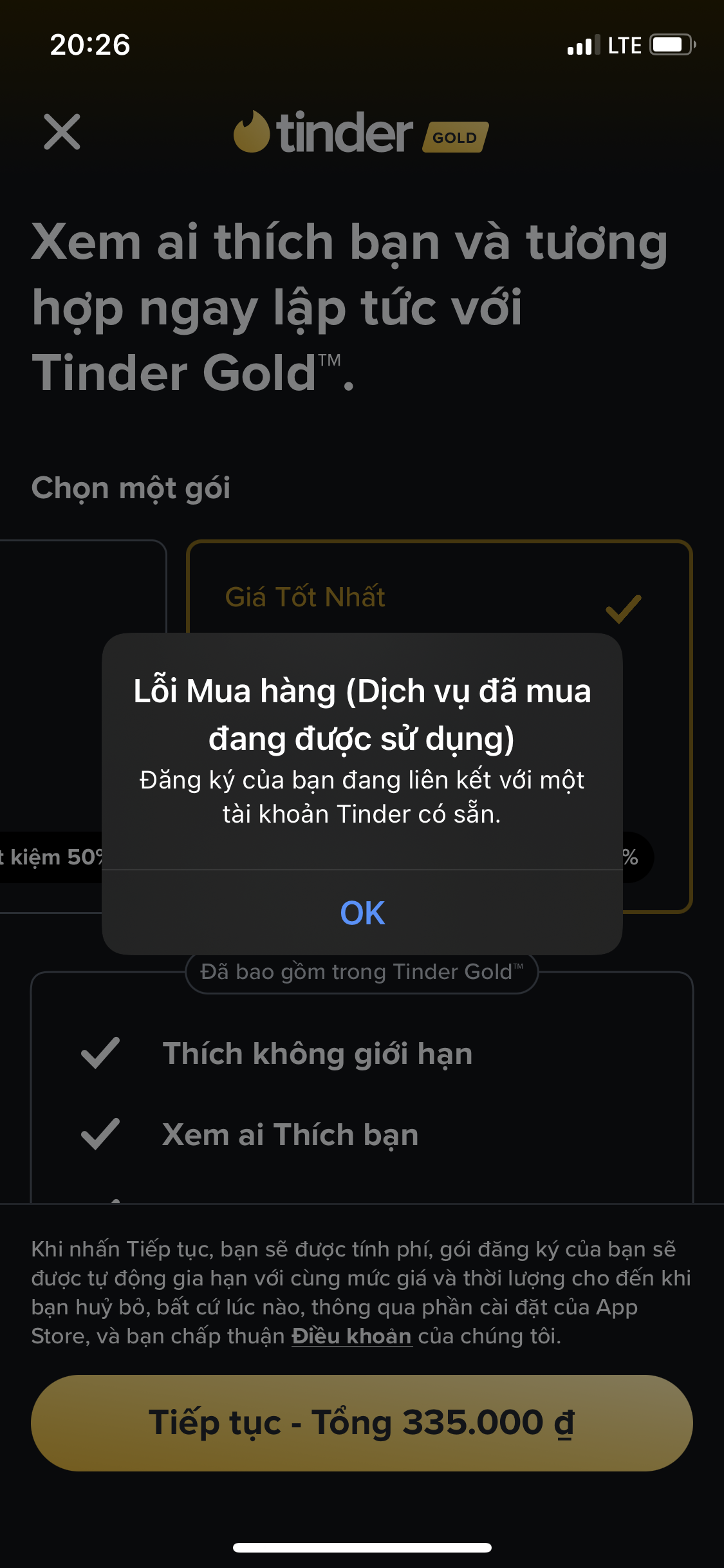Open the Điều khoản link
Viewport: 724px width, 1568px height.
tap(351, 1336)
